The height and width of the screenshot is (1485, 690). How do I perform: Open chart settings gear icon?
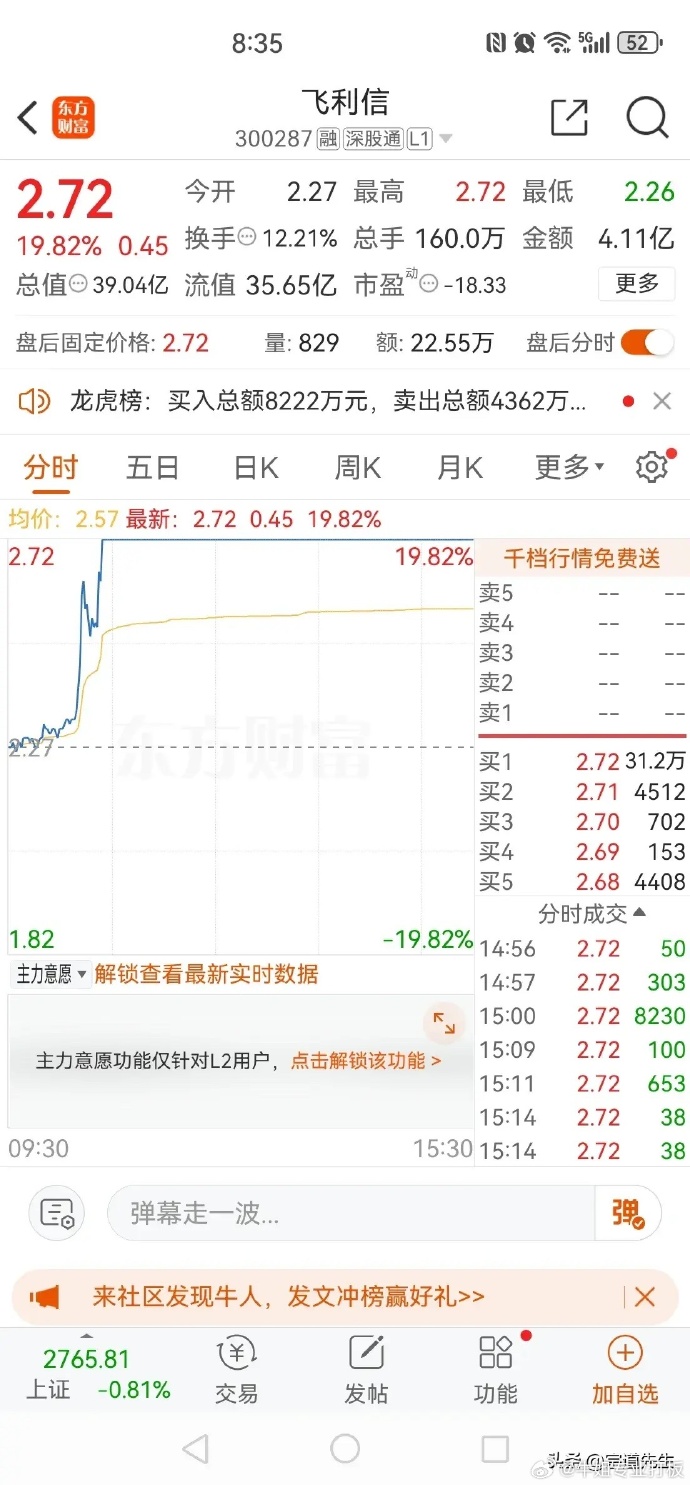[652, 467]
